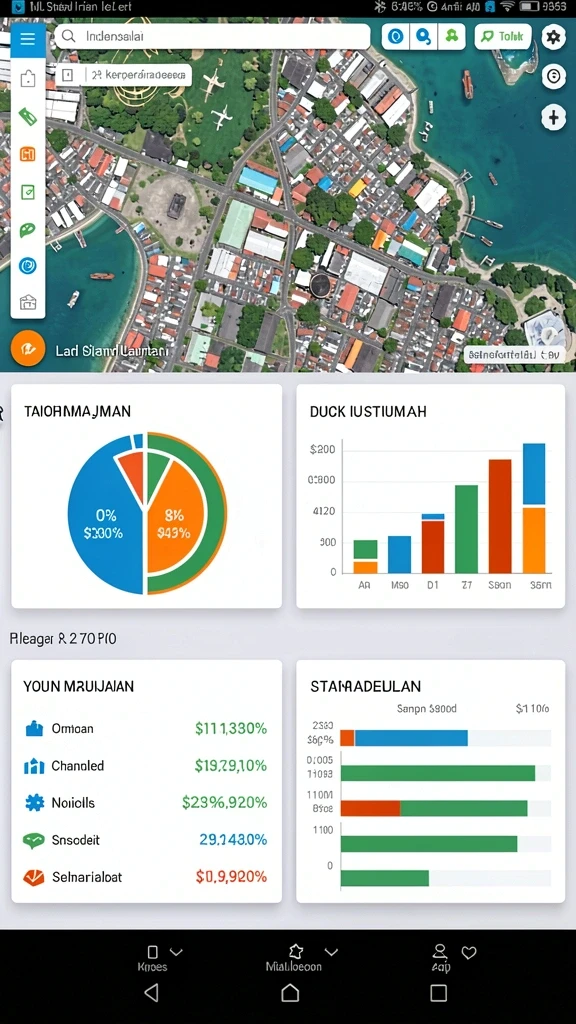This screenshot has width=576, height=1024.
Task: Tap the green Tolik button
Action: tap(502, 37)
